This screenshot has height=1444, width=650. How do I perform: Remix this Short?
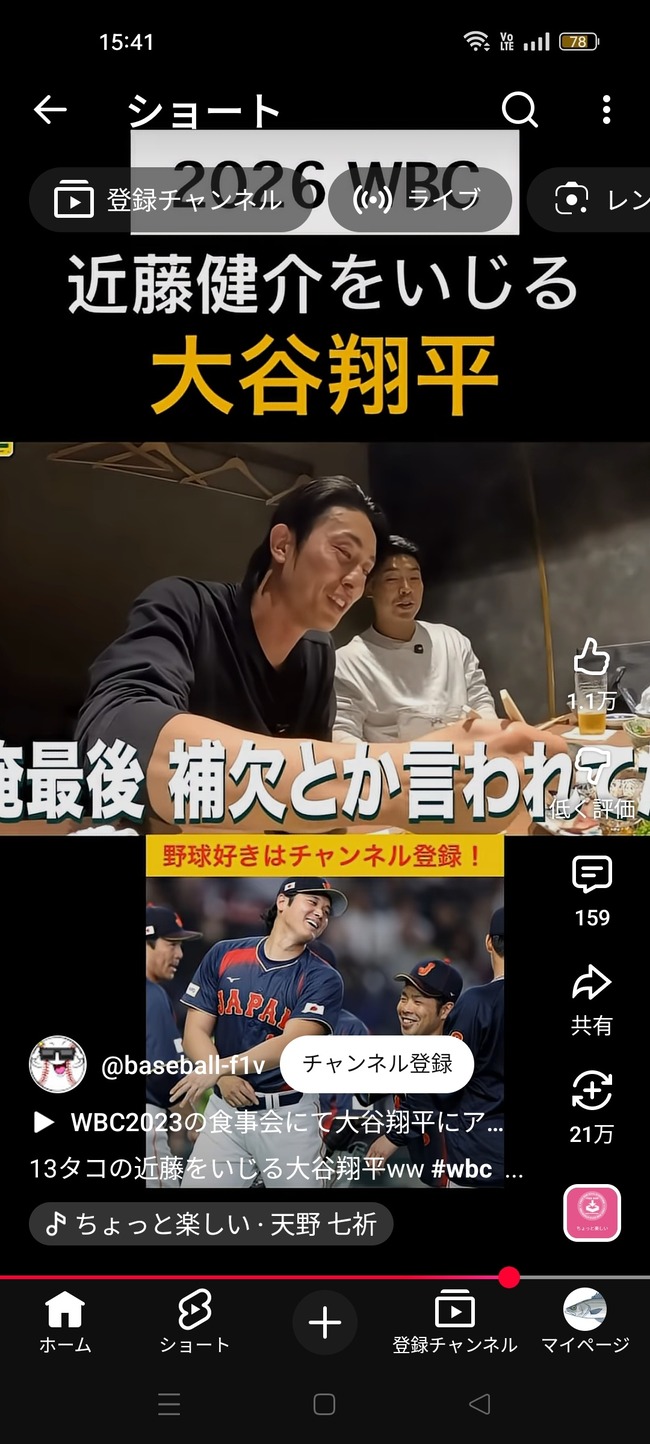[591, 1092]
